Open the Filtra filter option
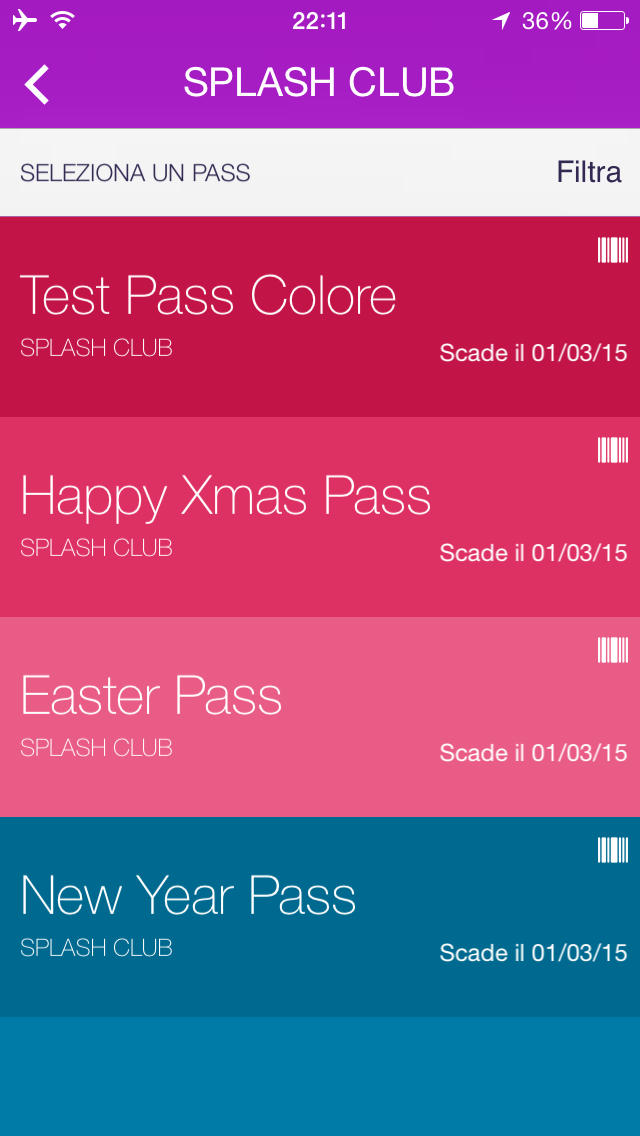This screenshot has width=640, height=1136. coord(589,172)
